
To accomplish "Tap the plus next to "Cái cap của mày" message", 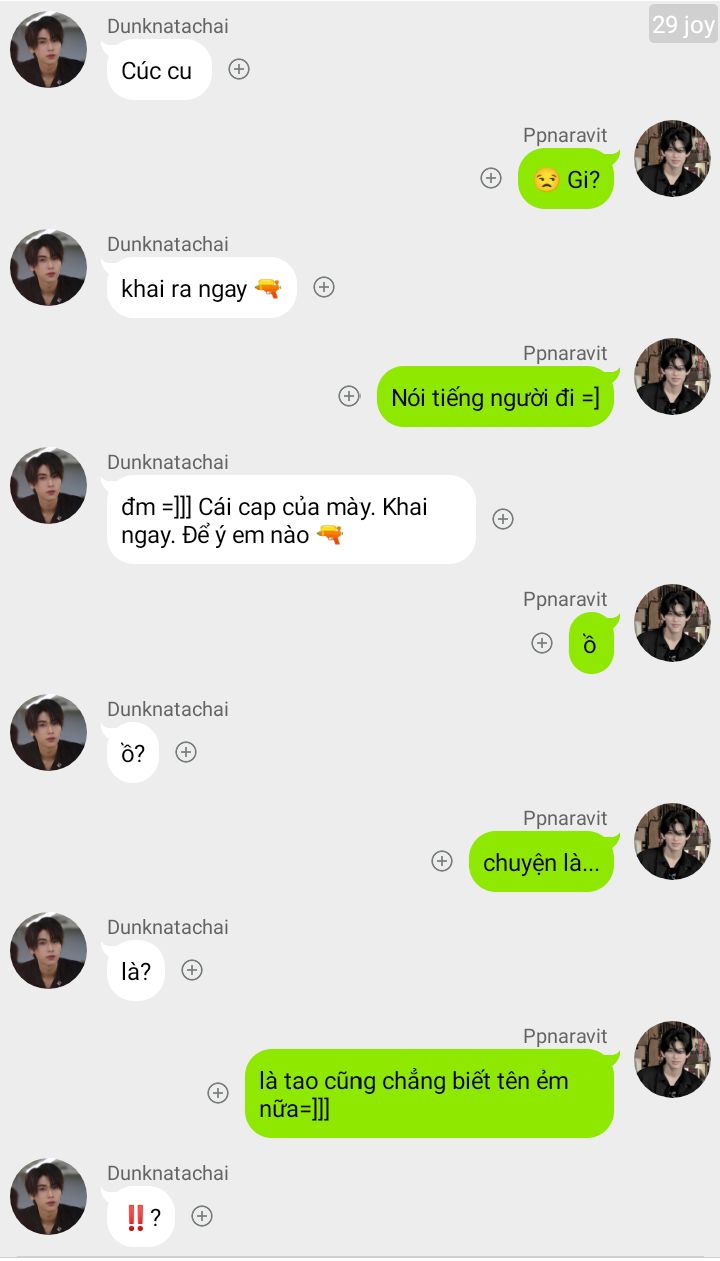I will click(503, 519).
